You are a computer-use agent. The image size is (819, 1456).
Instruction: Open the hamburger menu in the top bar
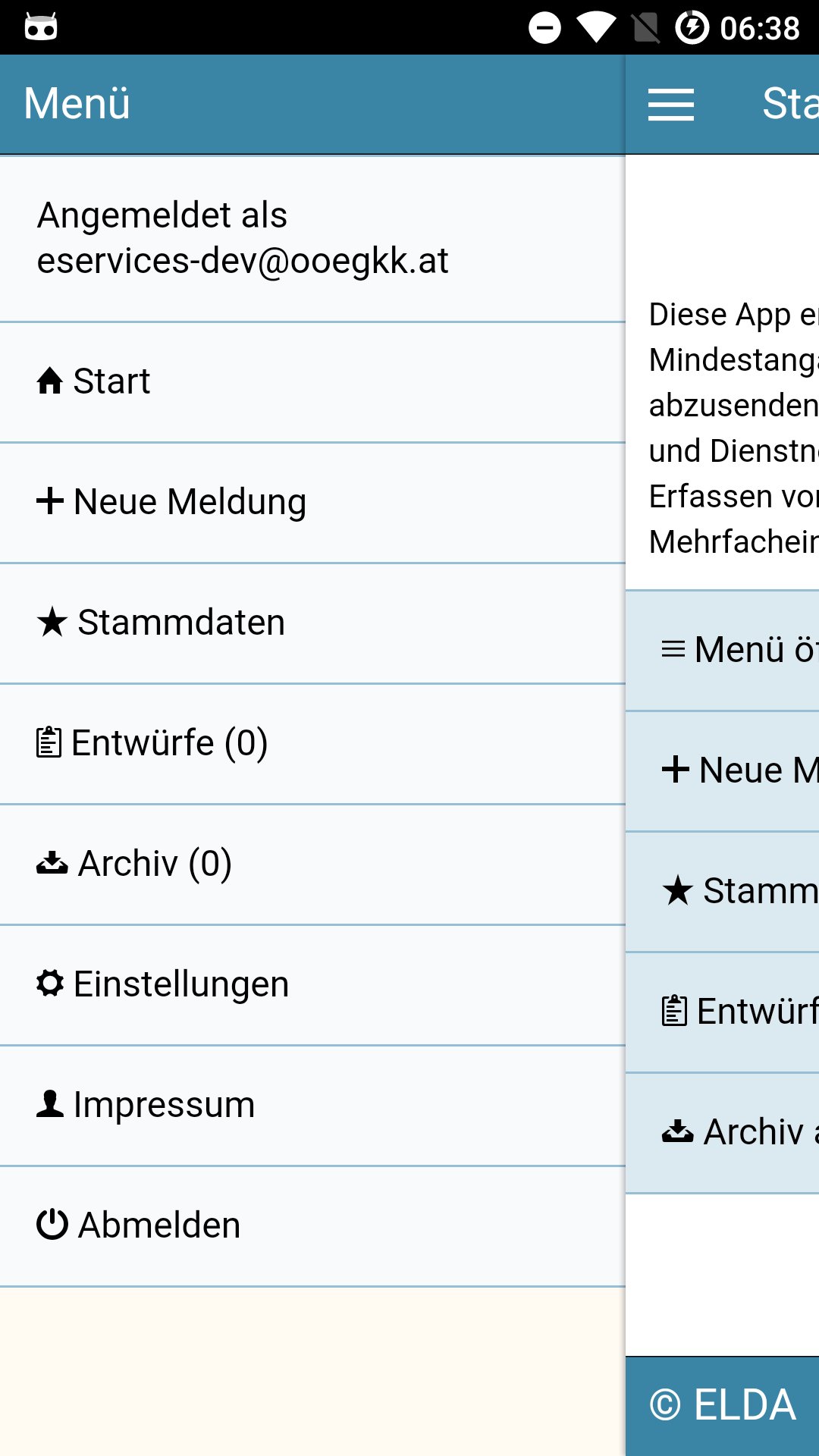[x=670, y=105]
